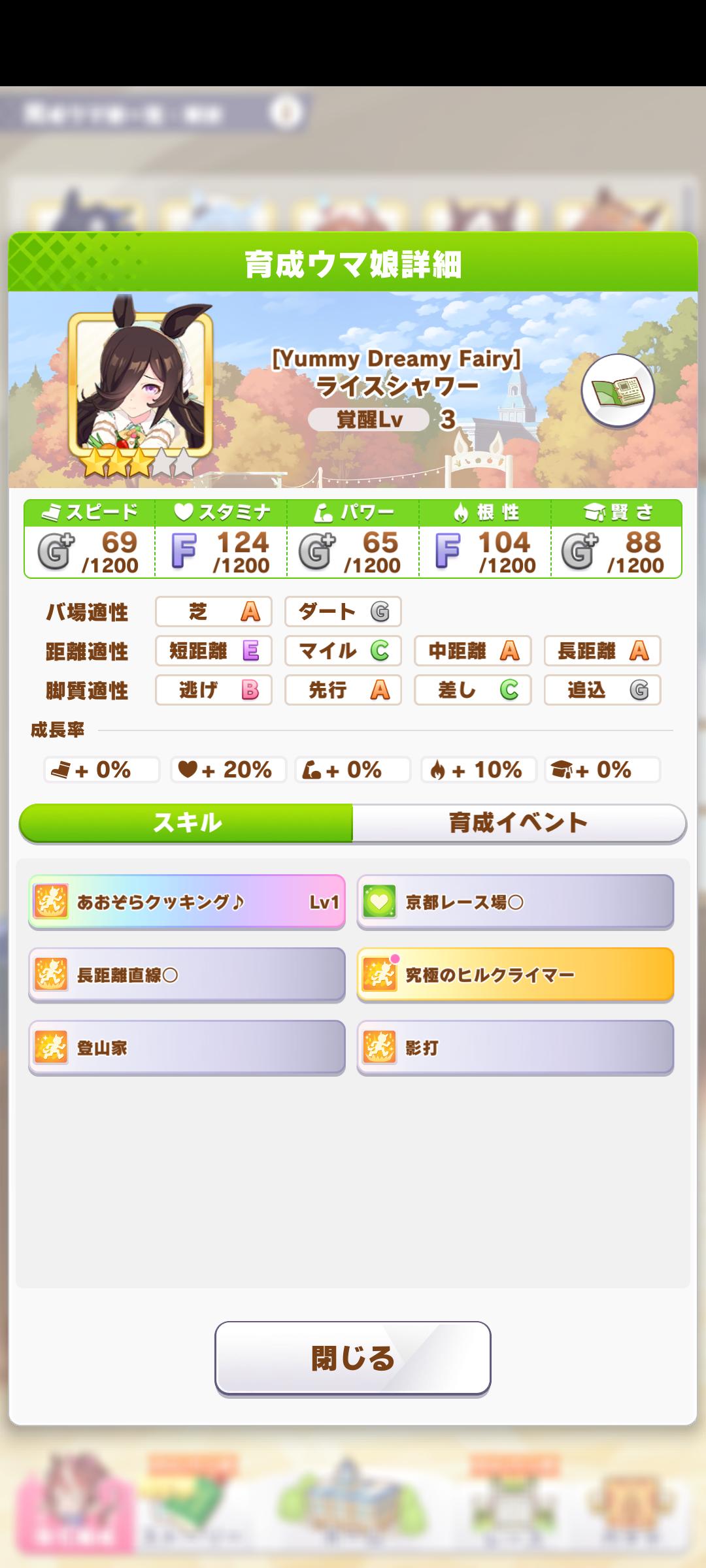
Task: Check the 影打 skill description
Action: point(515,1048)
